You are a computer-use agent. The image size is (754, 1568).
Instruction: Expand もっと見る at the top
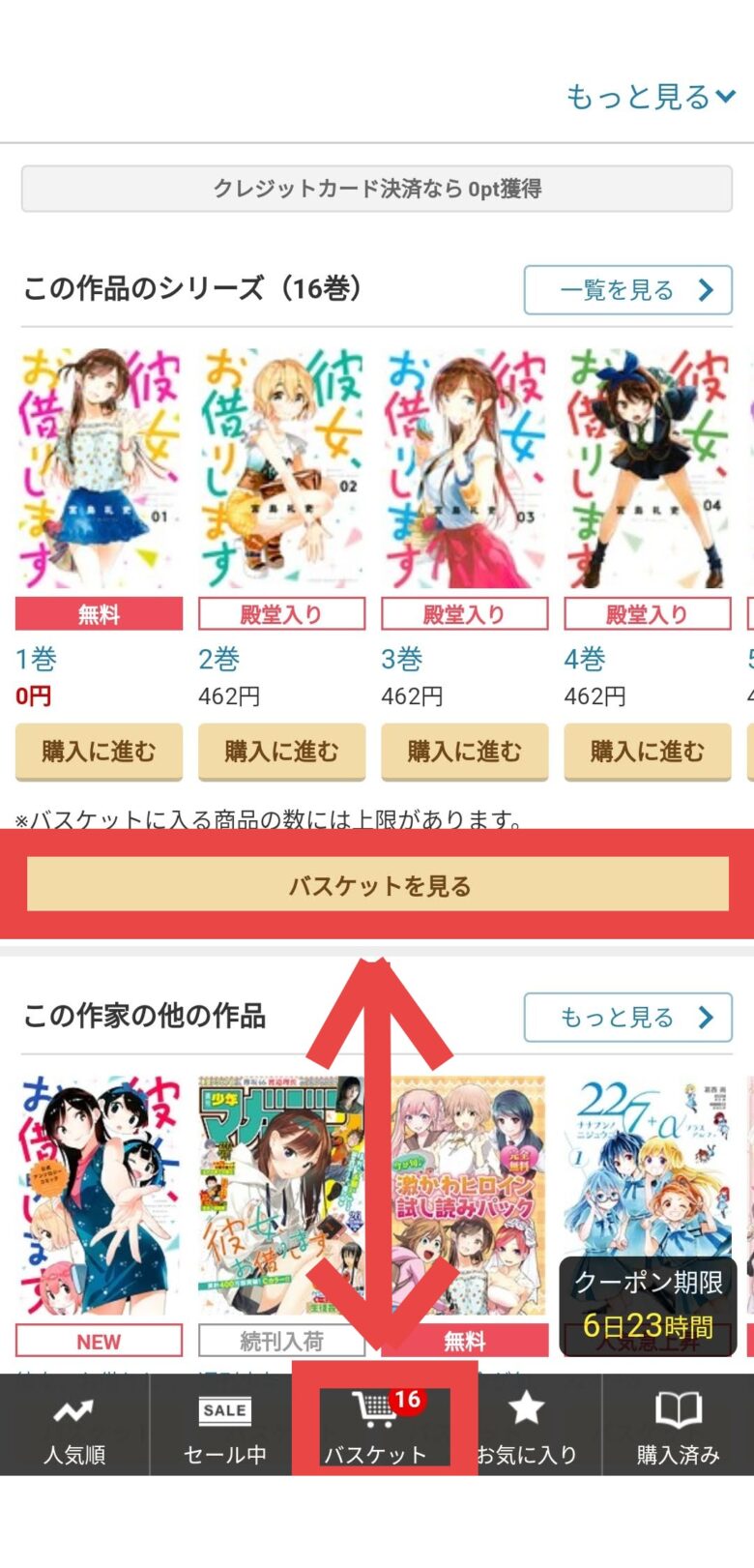coord(651,97)
